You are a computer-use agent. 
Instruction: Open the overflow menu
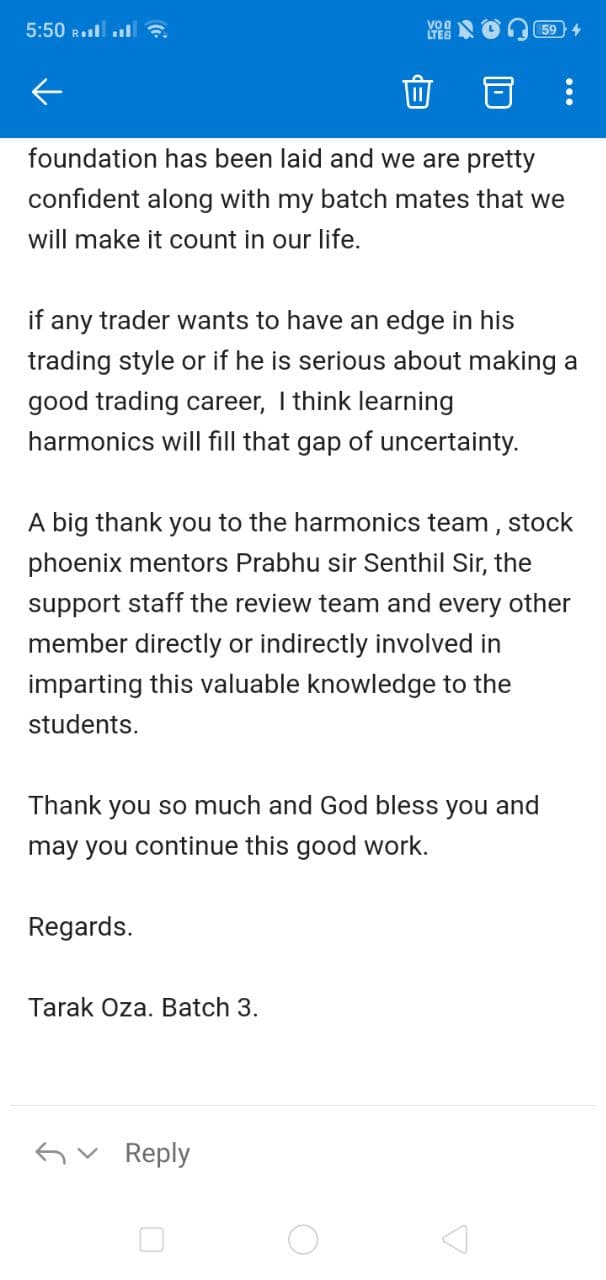pos(569,93)
